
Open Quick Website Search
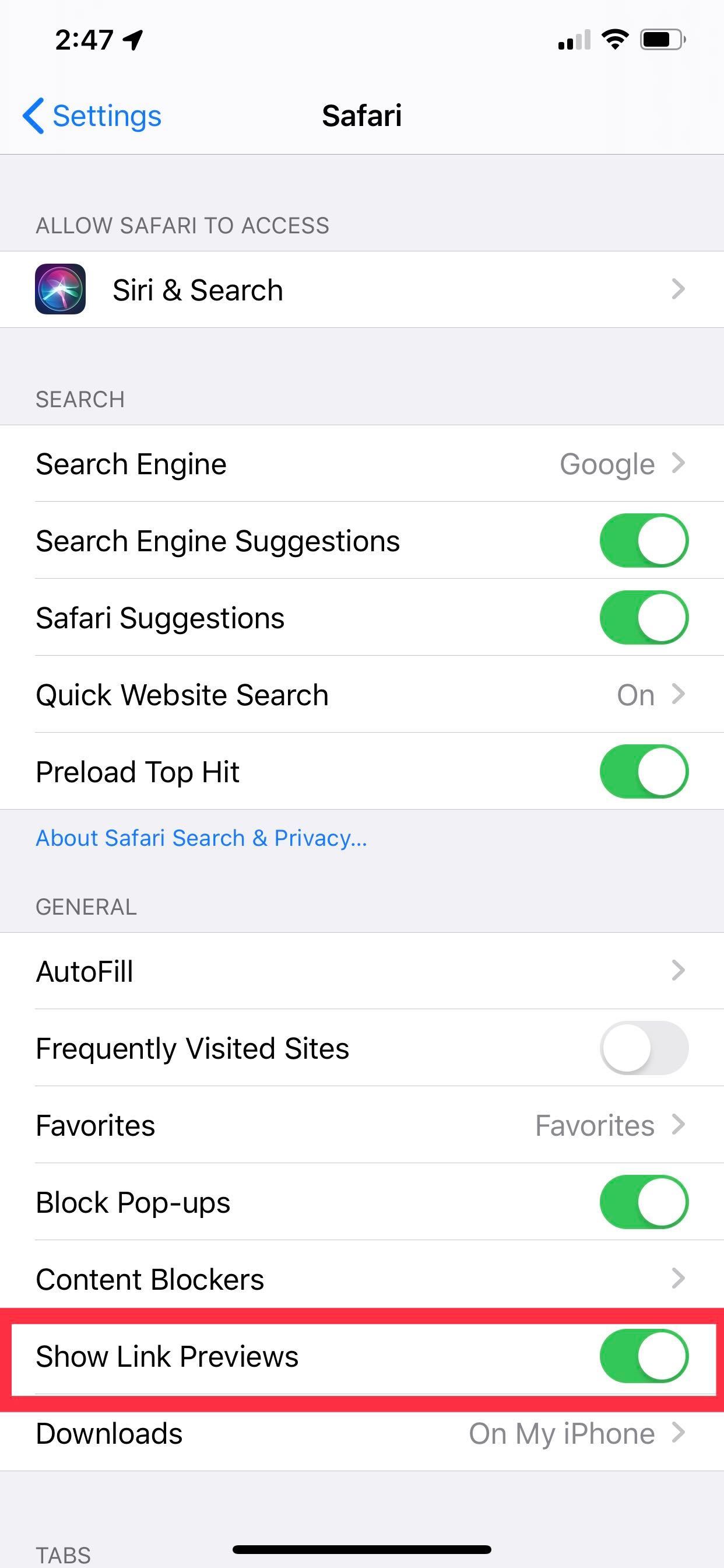(x=362, y=695)
